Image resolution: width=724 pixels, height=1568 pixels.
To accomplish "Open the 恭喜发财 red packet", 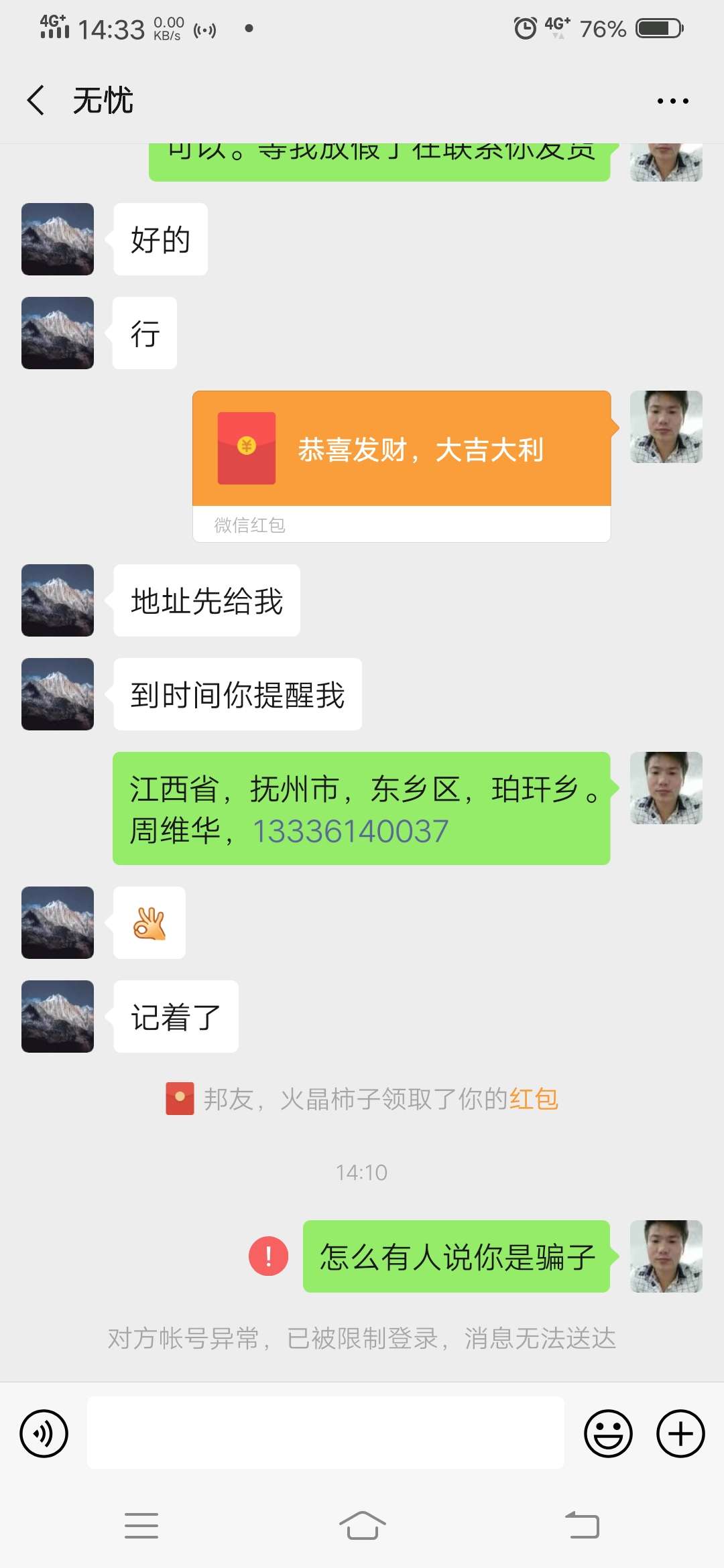I will coord(401,449).
